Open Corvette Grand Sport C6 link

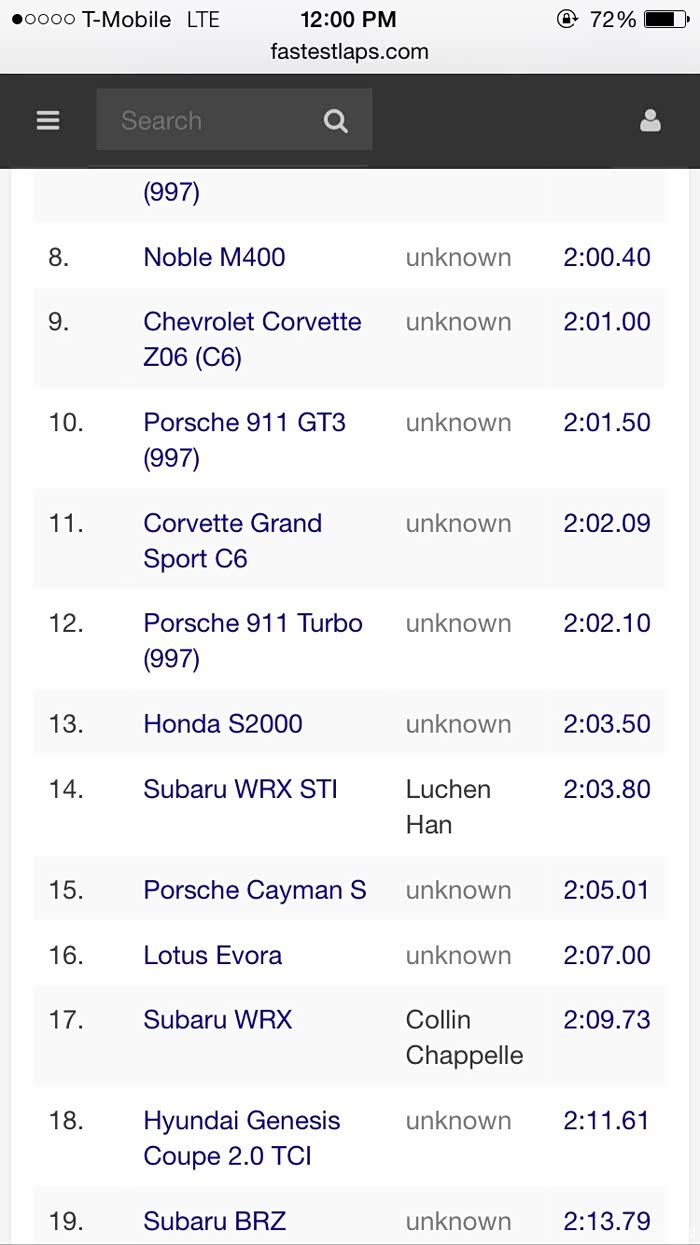(x=232, y=541)
